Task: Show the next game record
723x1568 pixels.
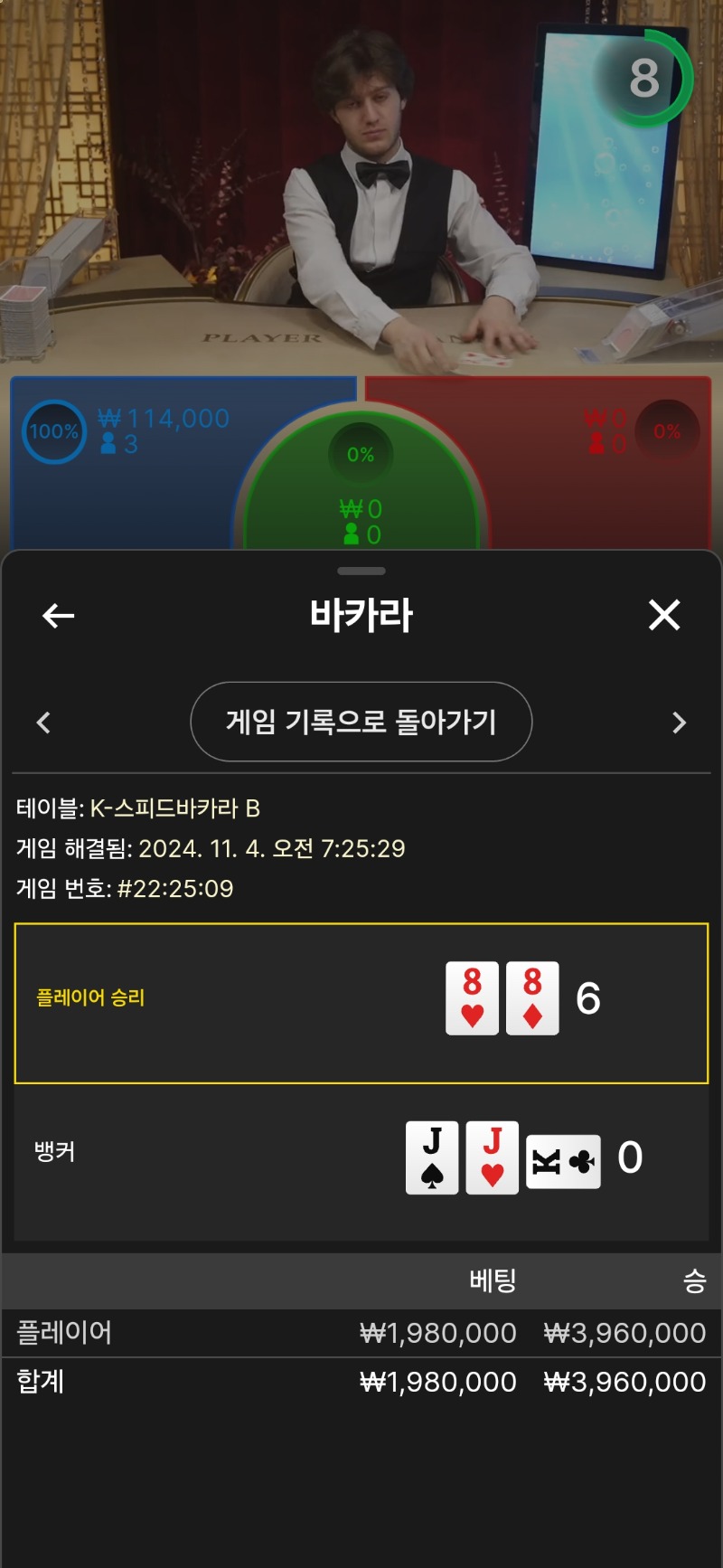Action: [x=680, y=723]
